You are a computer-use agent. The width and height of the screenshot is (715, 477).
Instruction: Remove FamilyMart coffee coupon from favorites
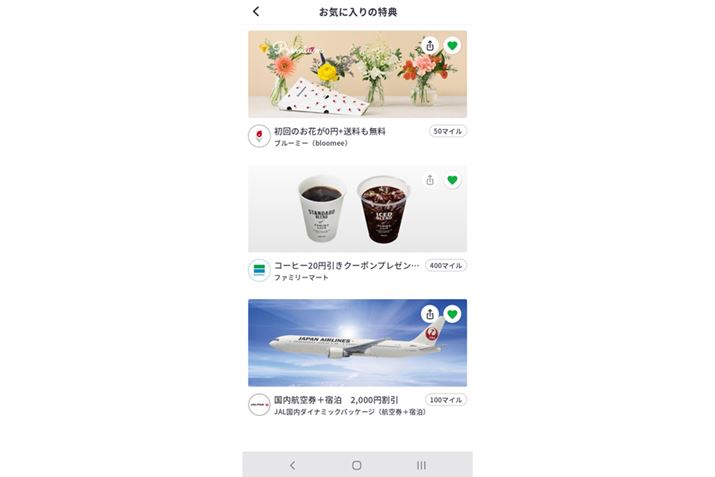pyautogui.click(x=452, y=180)
